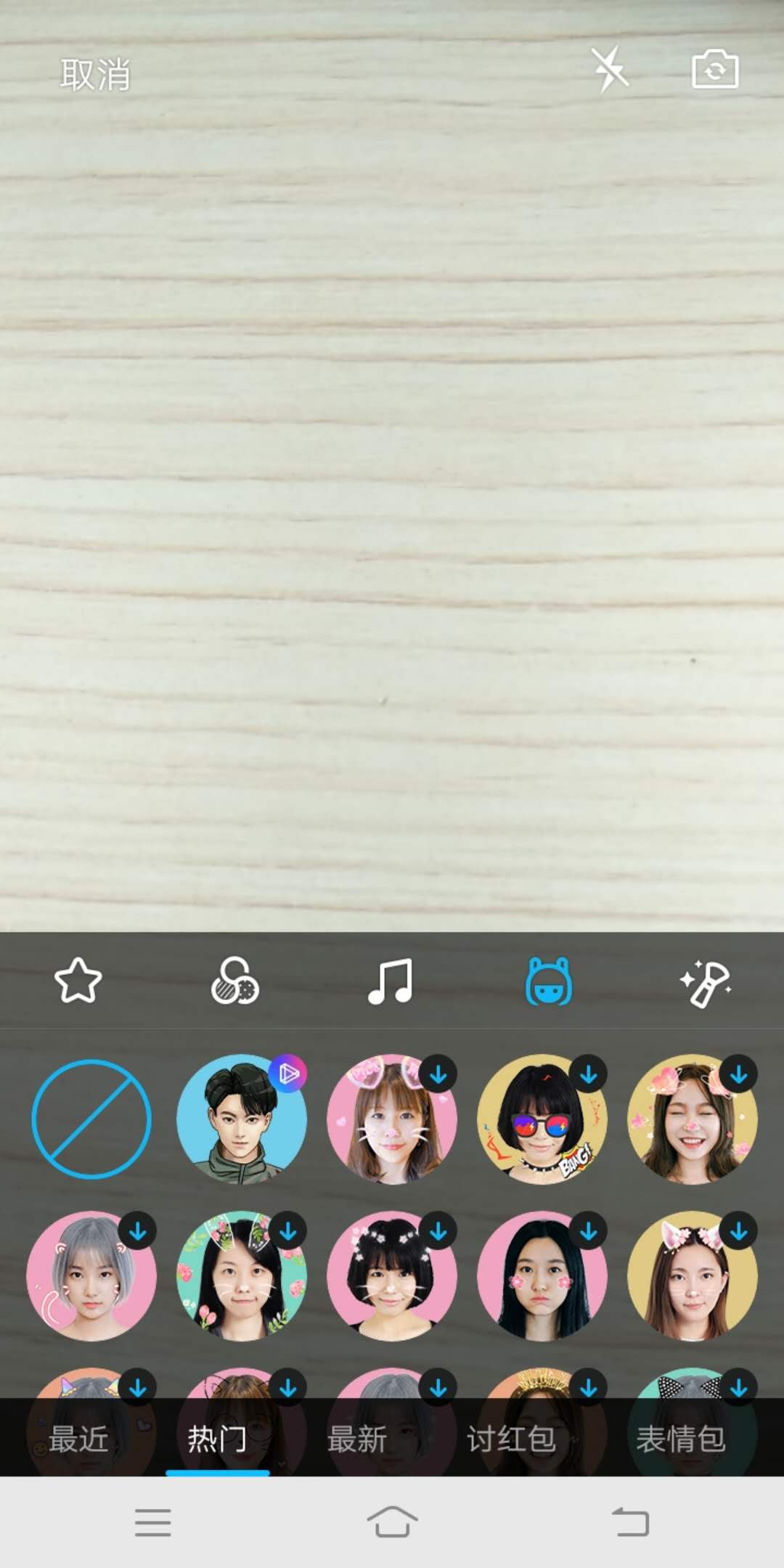Switch to the 最新 tab
The image size is (784, 1568).
357,1439
